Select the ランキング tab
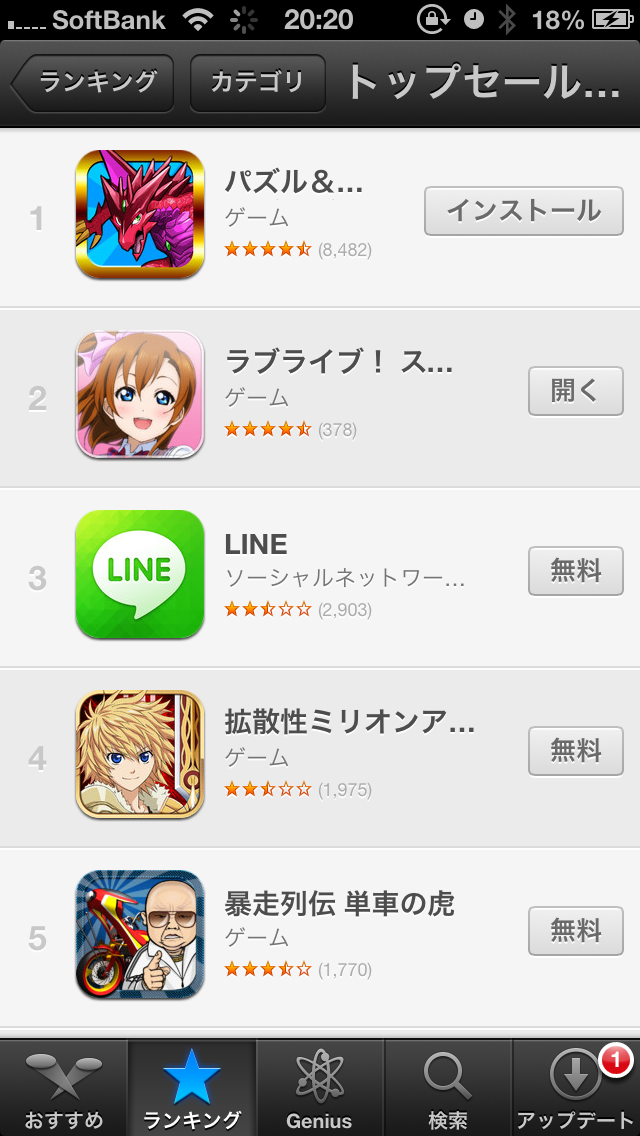640x1136 pixels. [x=192, y=1088]
